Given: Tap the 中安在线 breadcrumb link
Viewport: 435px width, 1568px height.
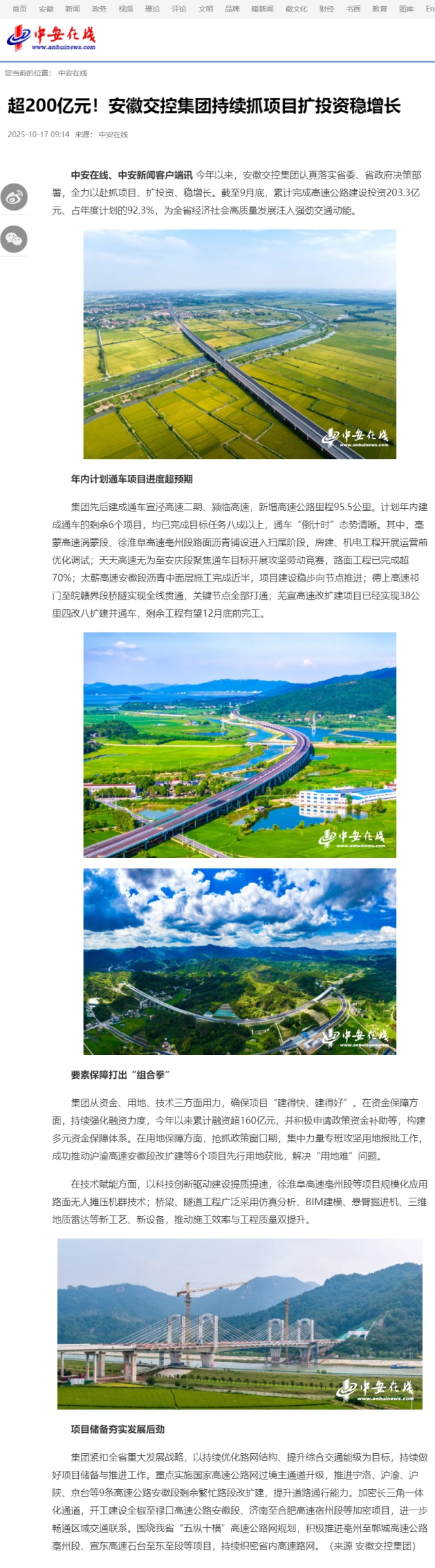Looking at the screenshot, I should click(72, 73).
